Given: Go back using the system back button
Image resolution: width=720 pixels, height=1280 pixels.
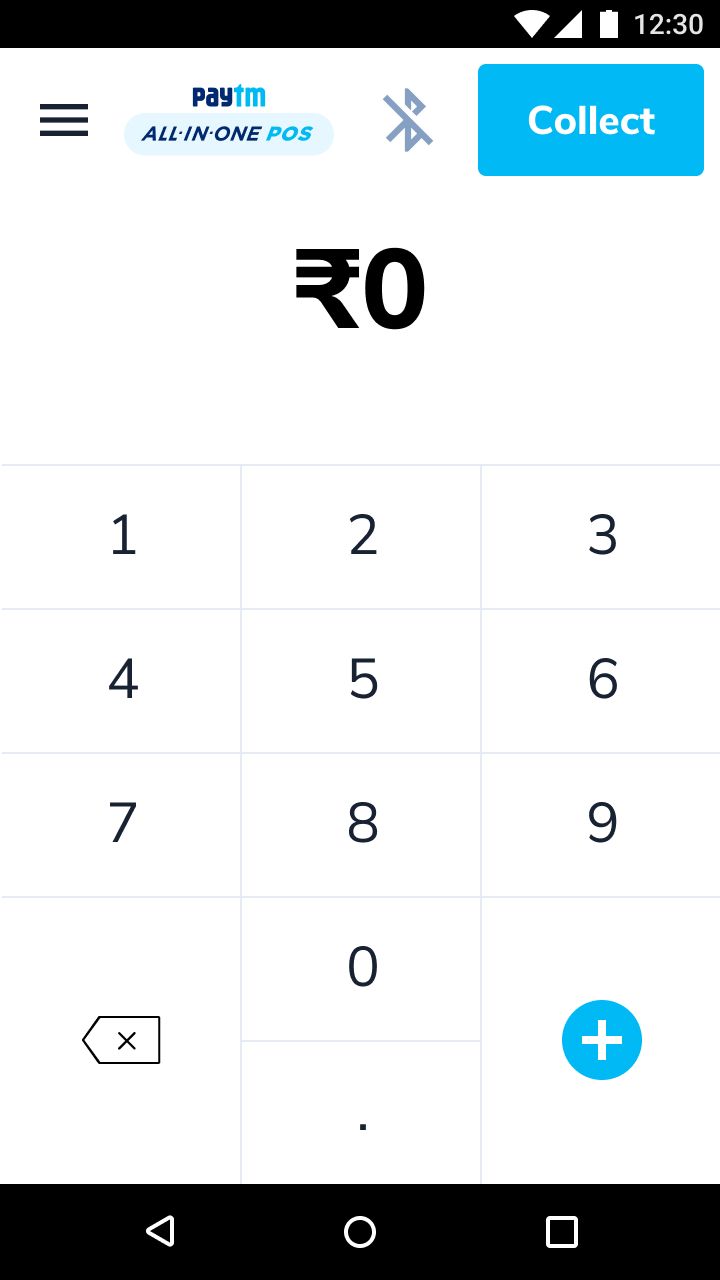Looking at the screenshot, I should pos(160,1232).
